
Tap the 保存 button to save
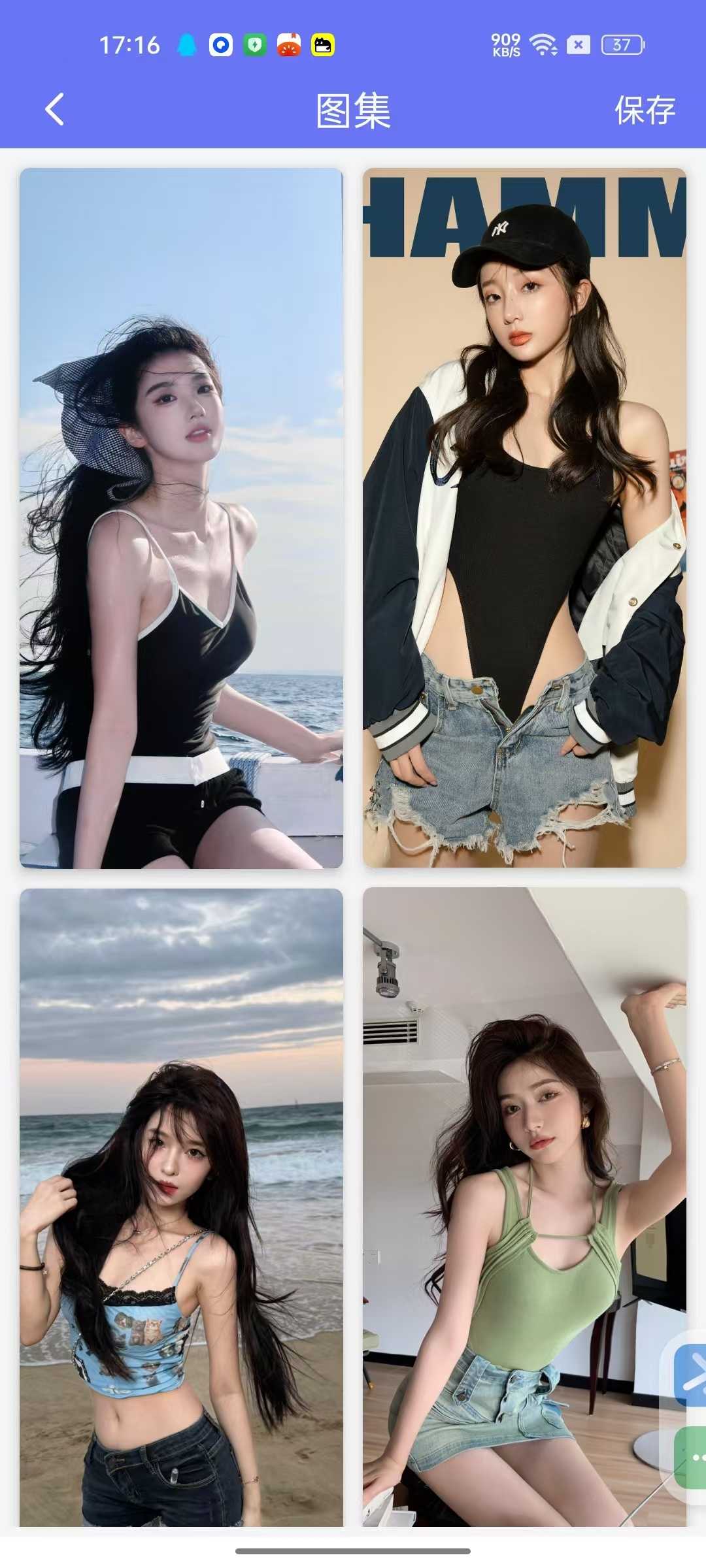pyautogui.click(x=644, y=110)
